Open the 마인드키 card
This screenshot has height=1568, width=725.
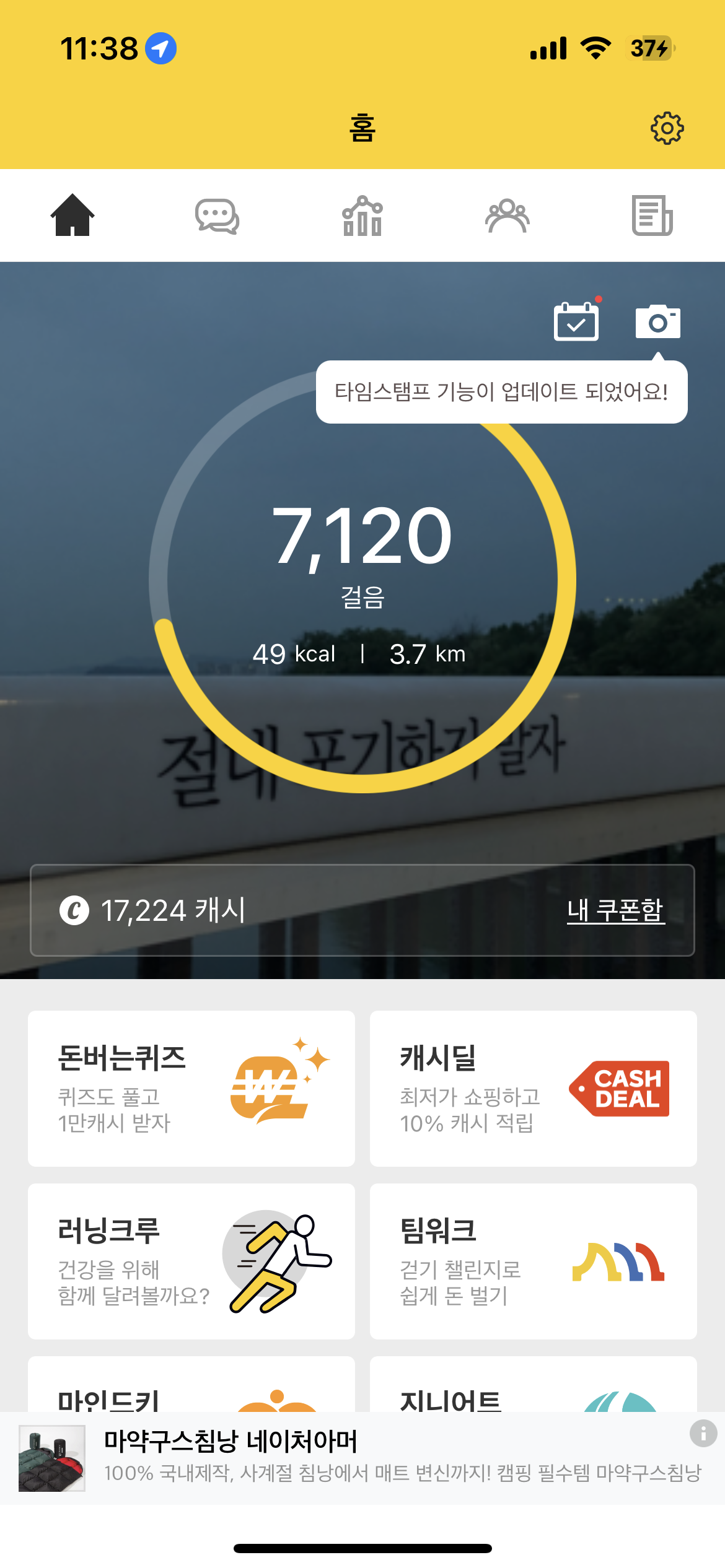click(191, 1387)
